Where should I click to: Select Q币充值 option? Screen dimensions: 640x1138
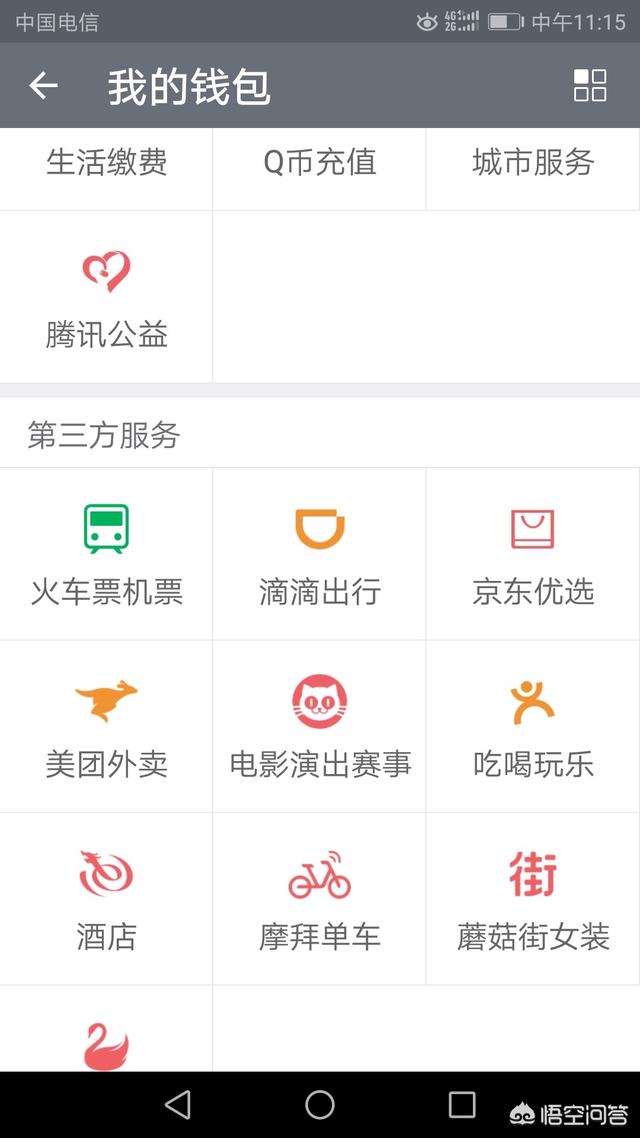pos(319,162)
